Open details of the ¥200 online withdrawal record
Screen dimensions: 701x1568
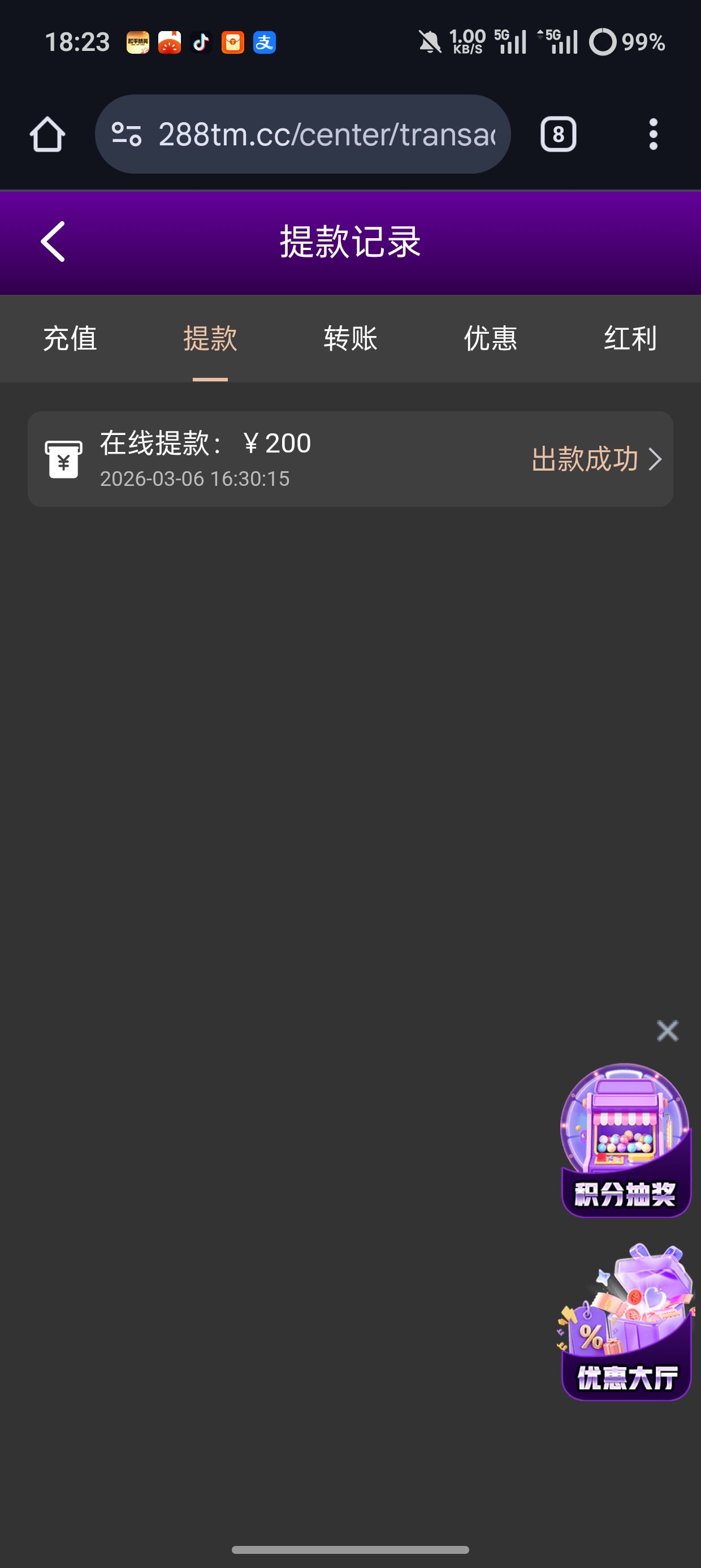(350, 459)
